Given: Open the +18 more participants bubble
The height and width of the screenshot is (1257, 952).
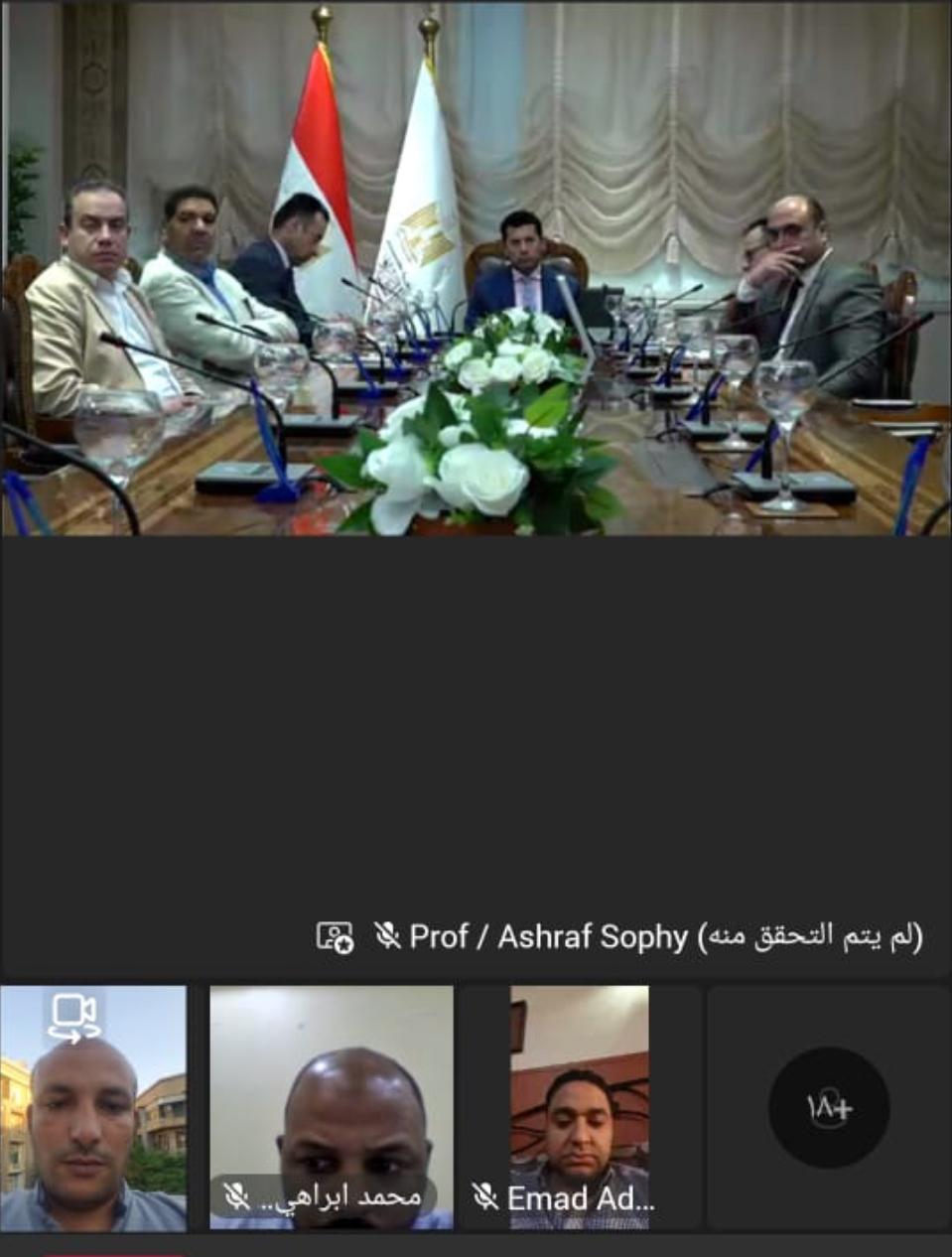Looking at the screenshot, I should pos(829,1106).
